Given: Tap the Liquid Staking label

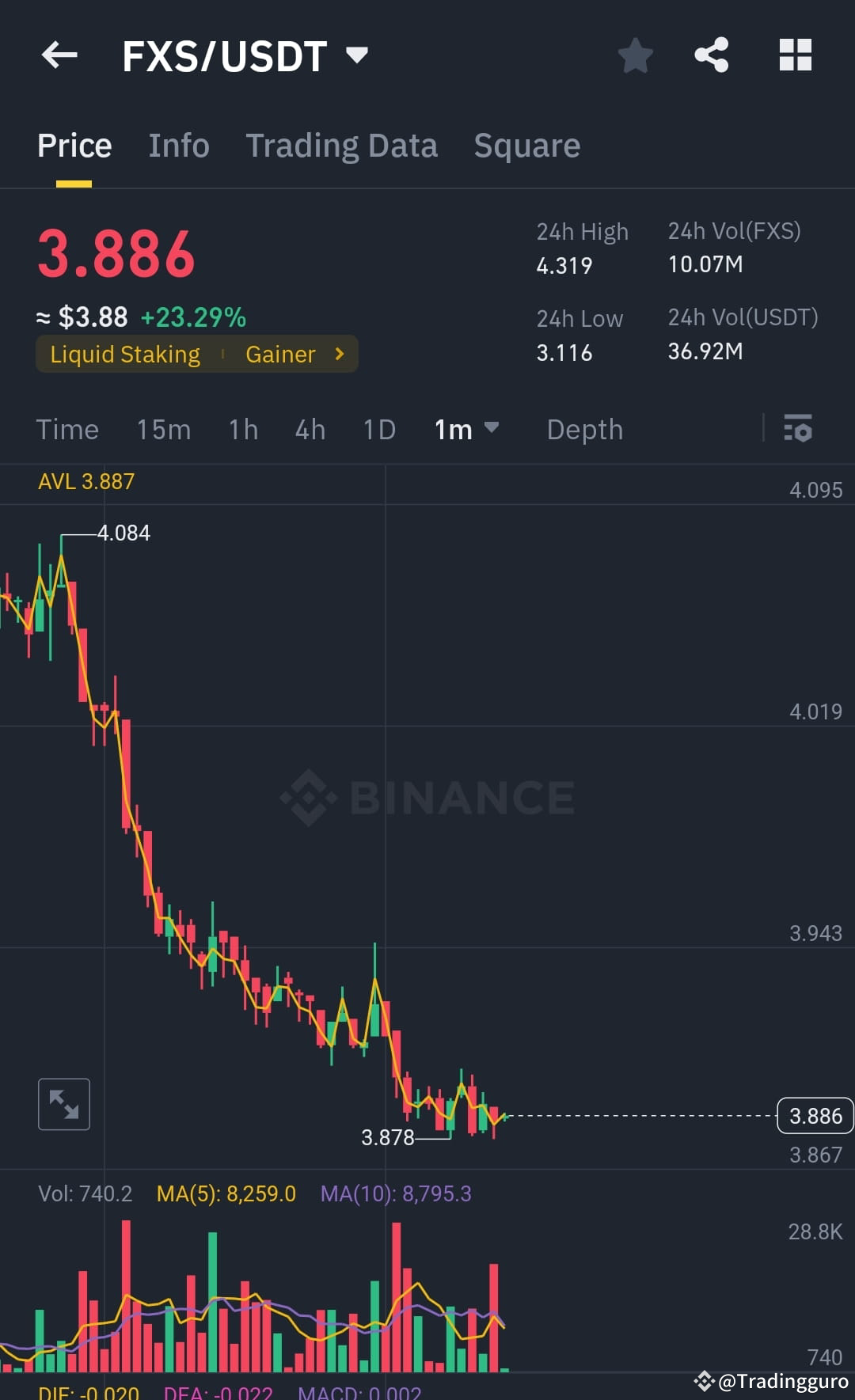Looking at the screenshot, I should click(123, 354).
